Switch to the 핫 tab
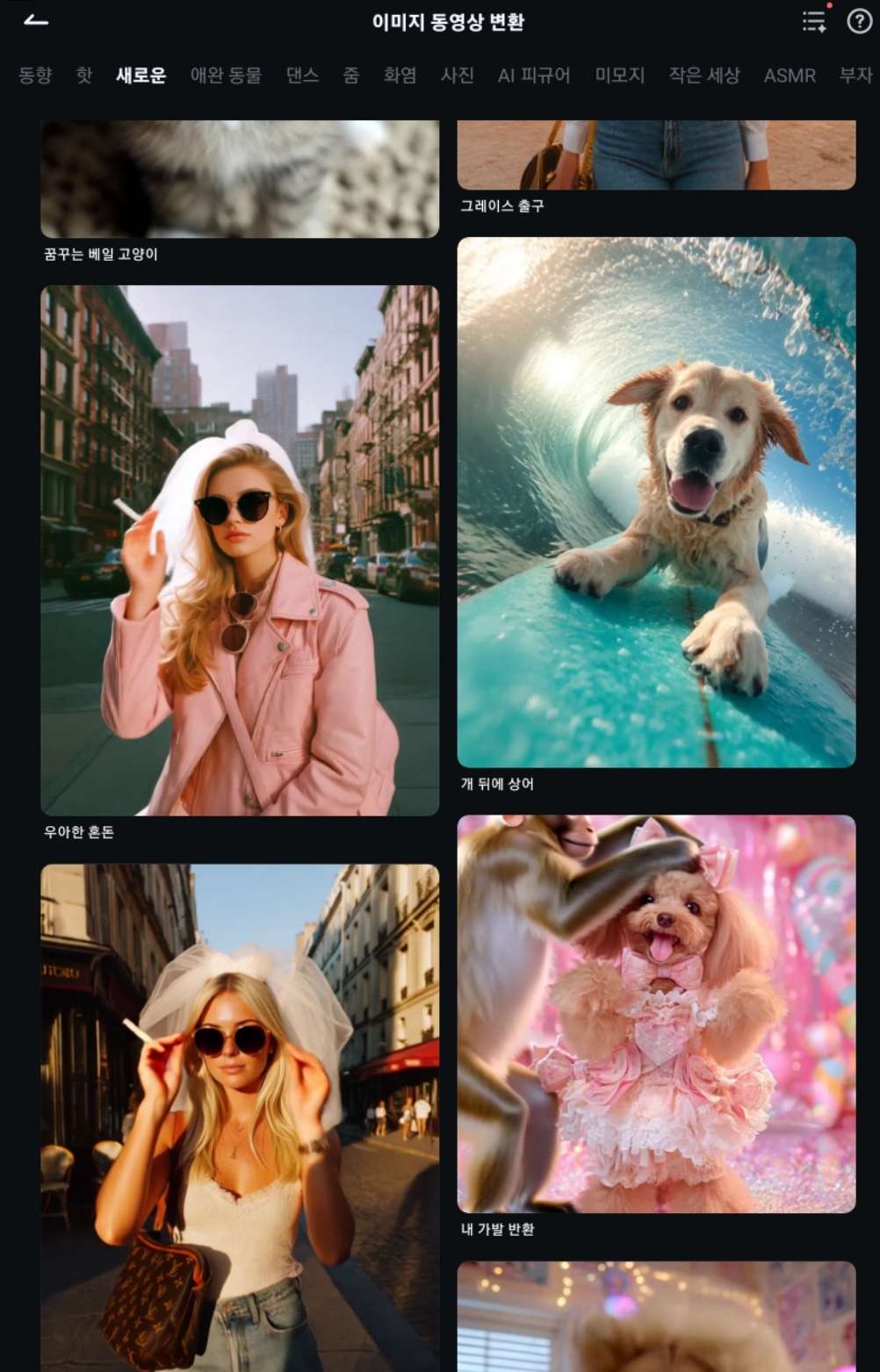 [x=83, y=75]
